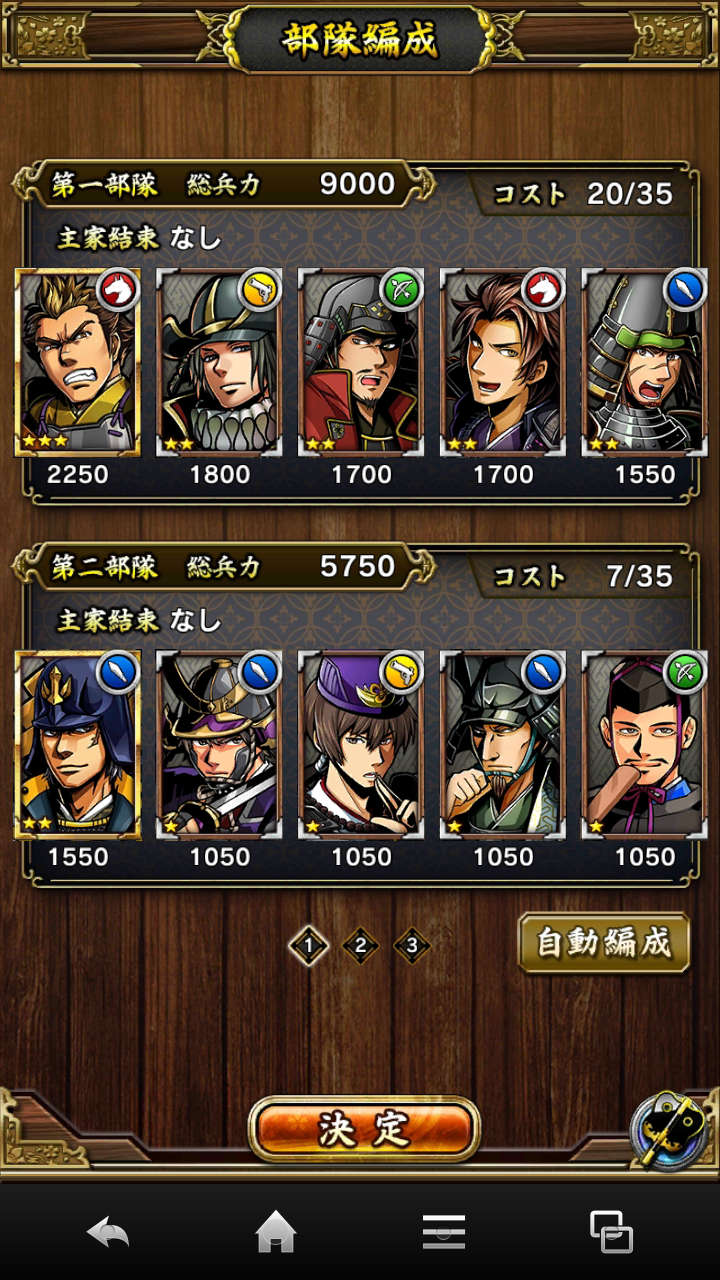Select second squad leader card with 1550 troops
The image size is (720, 1280).
coord(78,745)
